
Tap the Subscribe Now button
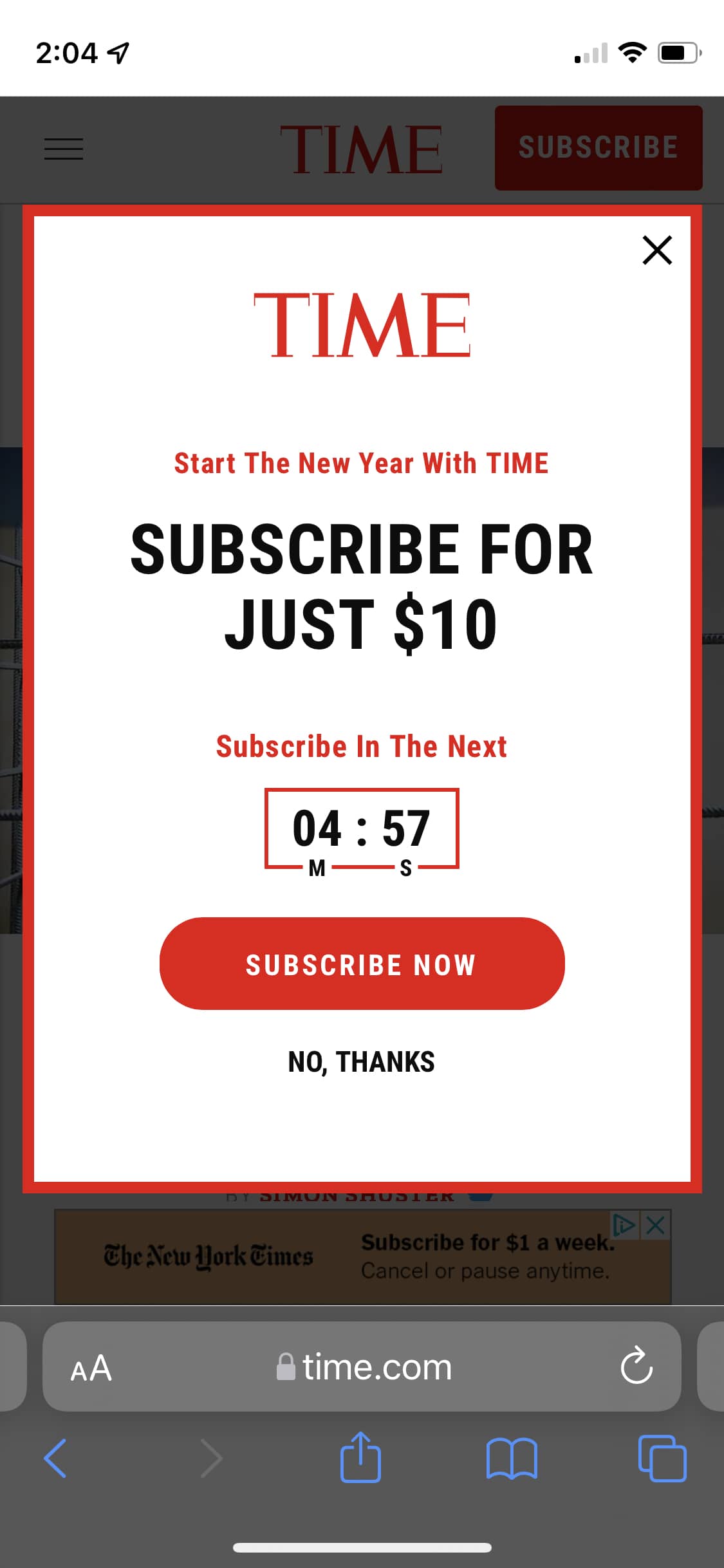point(362,964)
